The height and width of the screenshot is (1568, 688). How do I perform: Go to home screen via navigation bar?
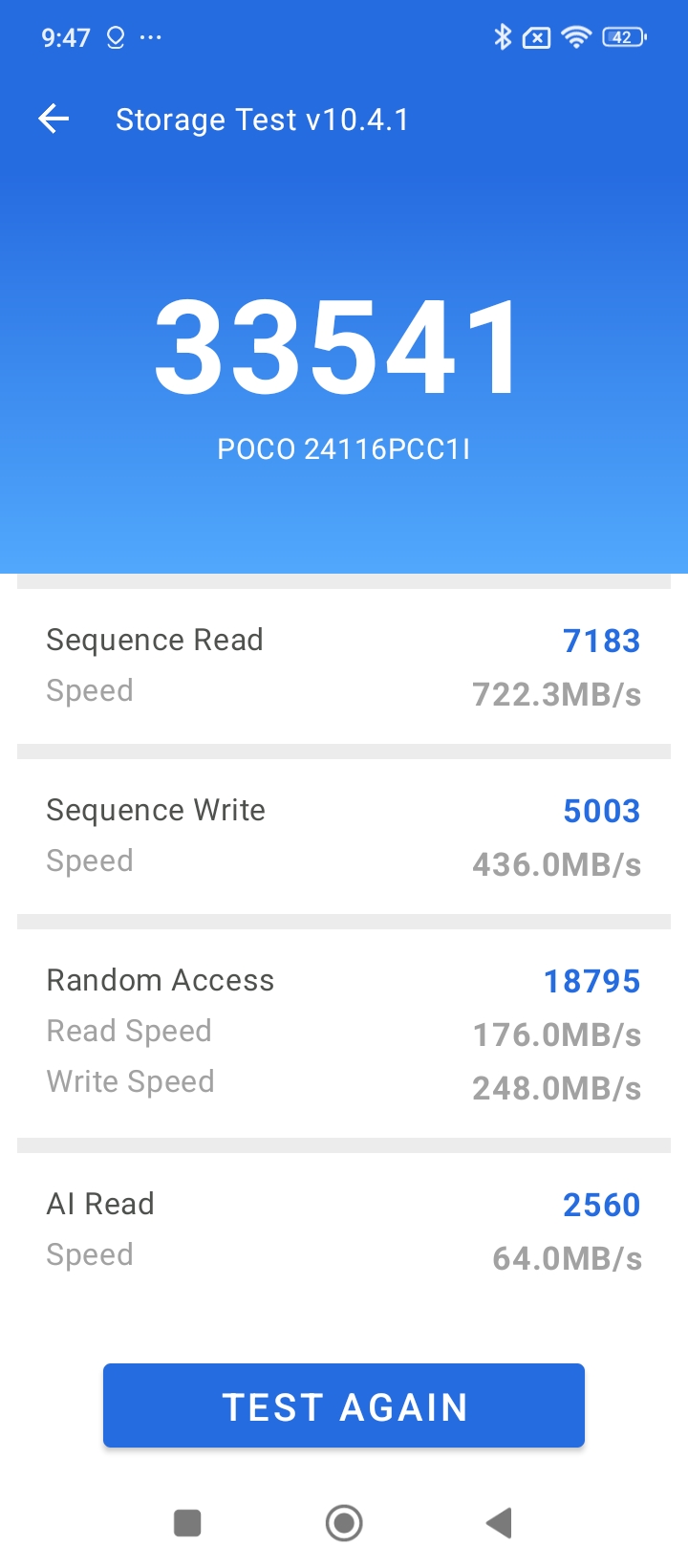pyautogui.click(x=344, y=1523)
